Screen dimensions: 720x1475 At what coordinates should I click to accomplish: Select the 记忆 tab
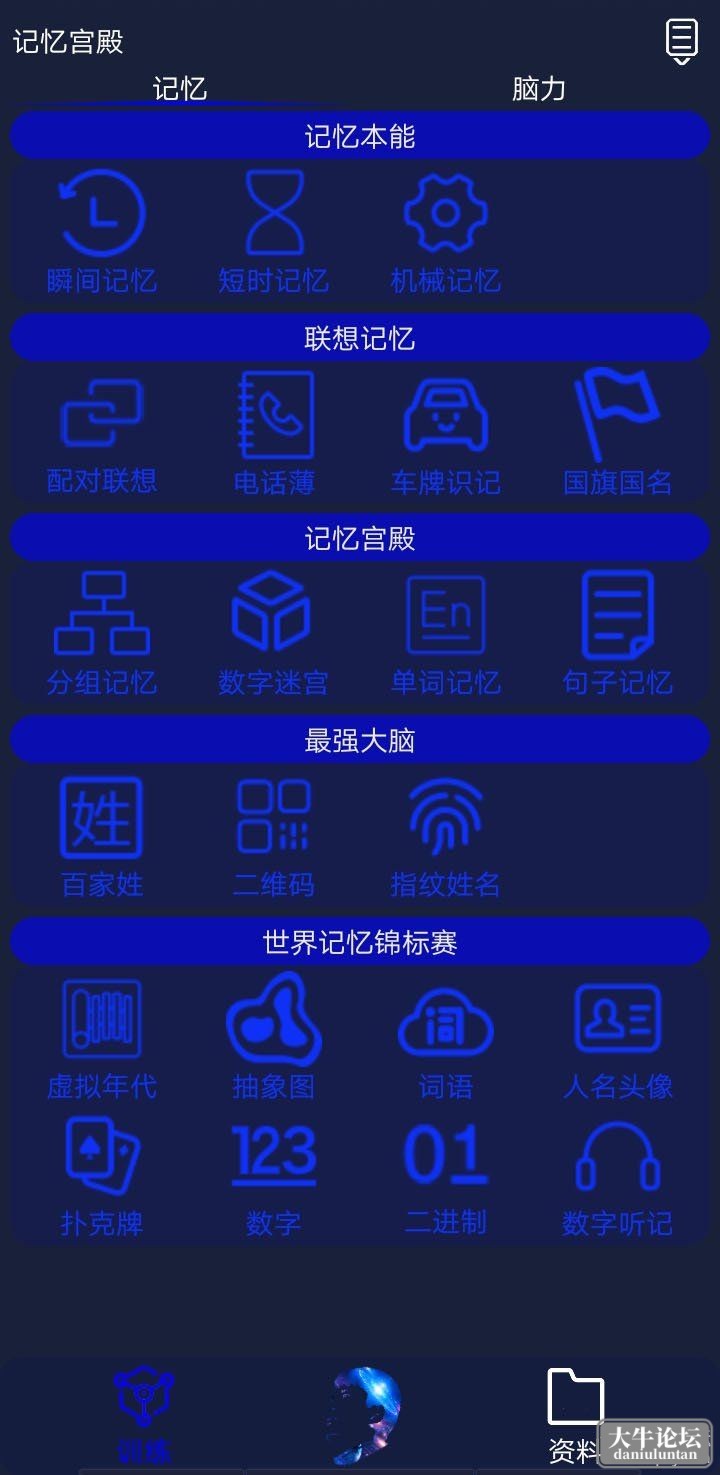pyautogui.click(x=180, y=89)
